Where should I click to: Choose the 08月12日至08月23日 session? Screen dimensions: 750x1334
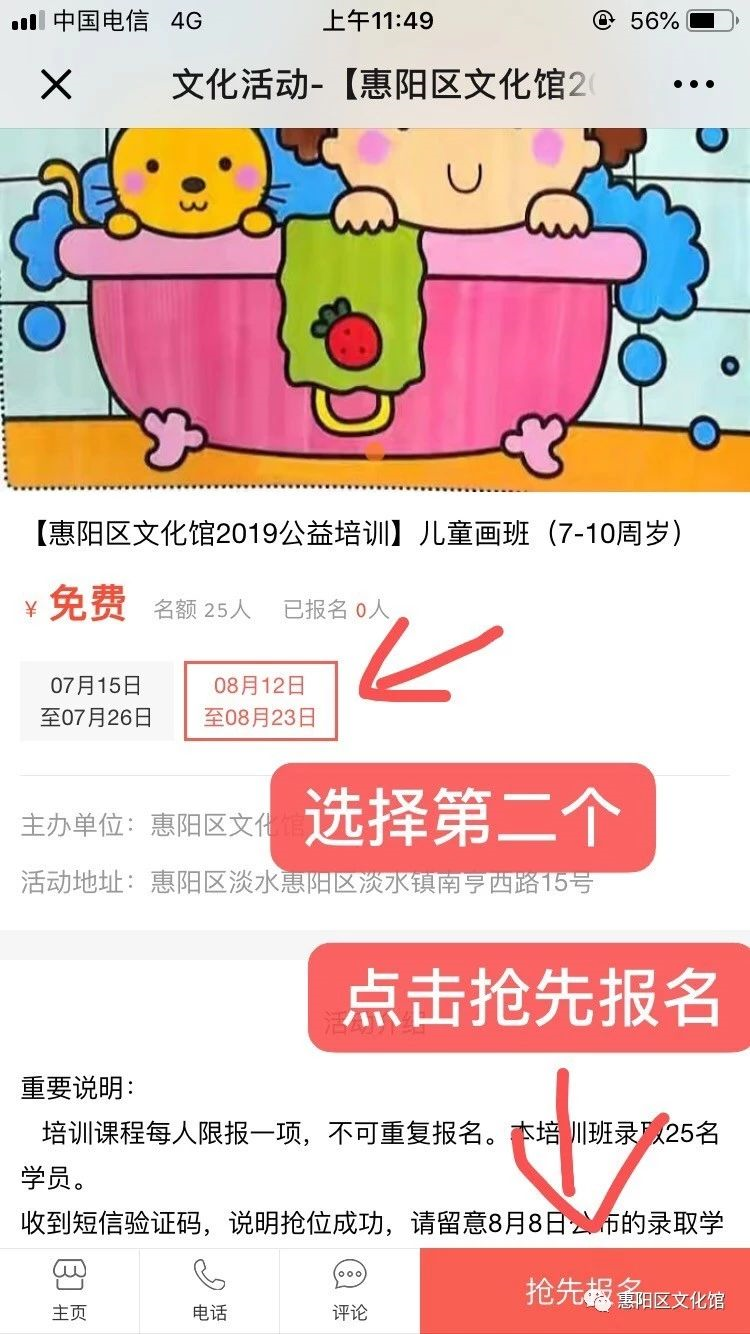(260, 701)
